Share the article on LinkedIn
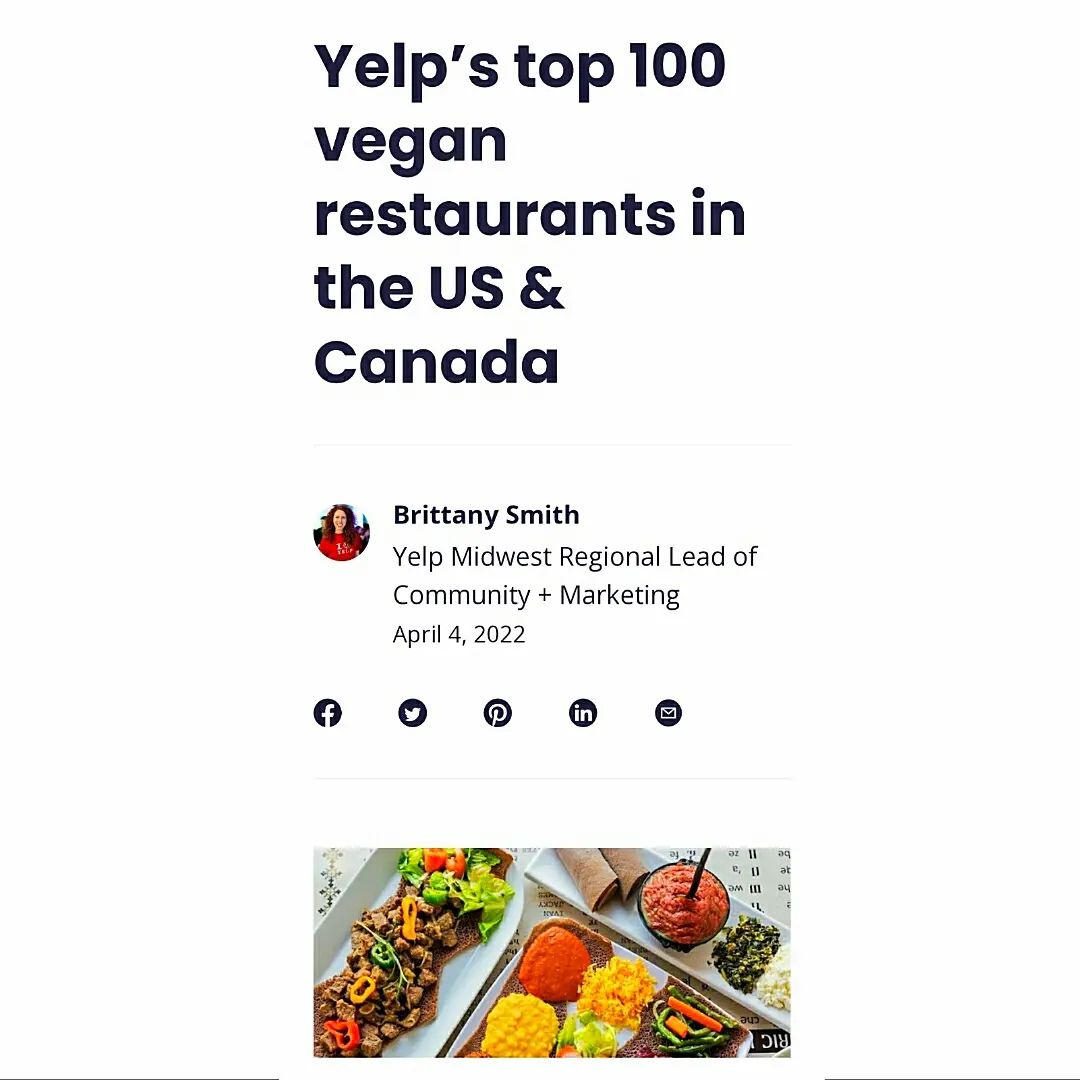Image resolution: width=1080 pixels, height=1080 pixels. [x=583, y=713]
